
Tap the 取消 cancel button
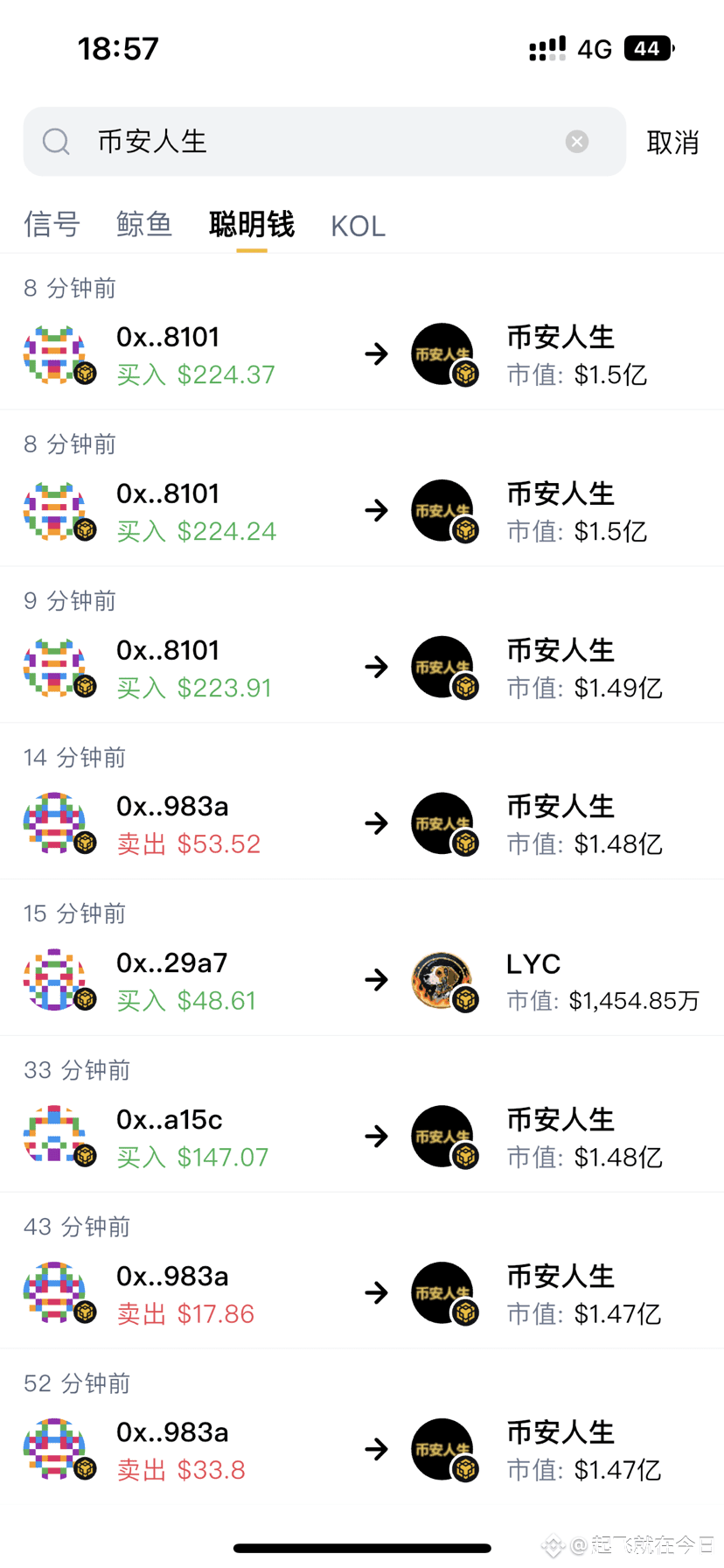pos(672,143)
